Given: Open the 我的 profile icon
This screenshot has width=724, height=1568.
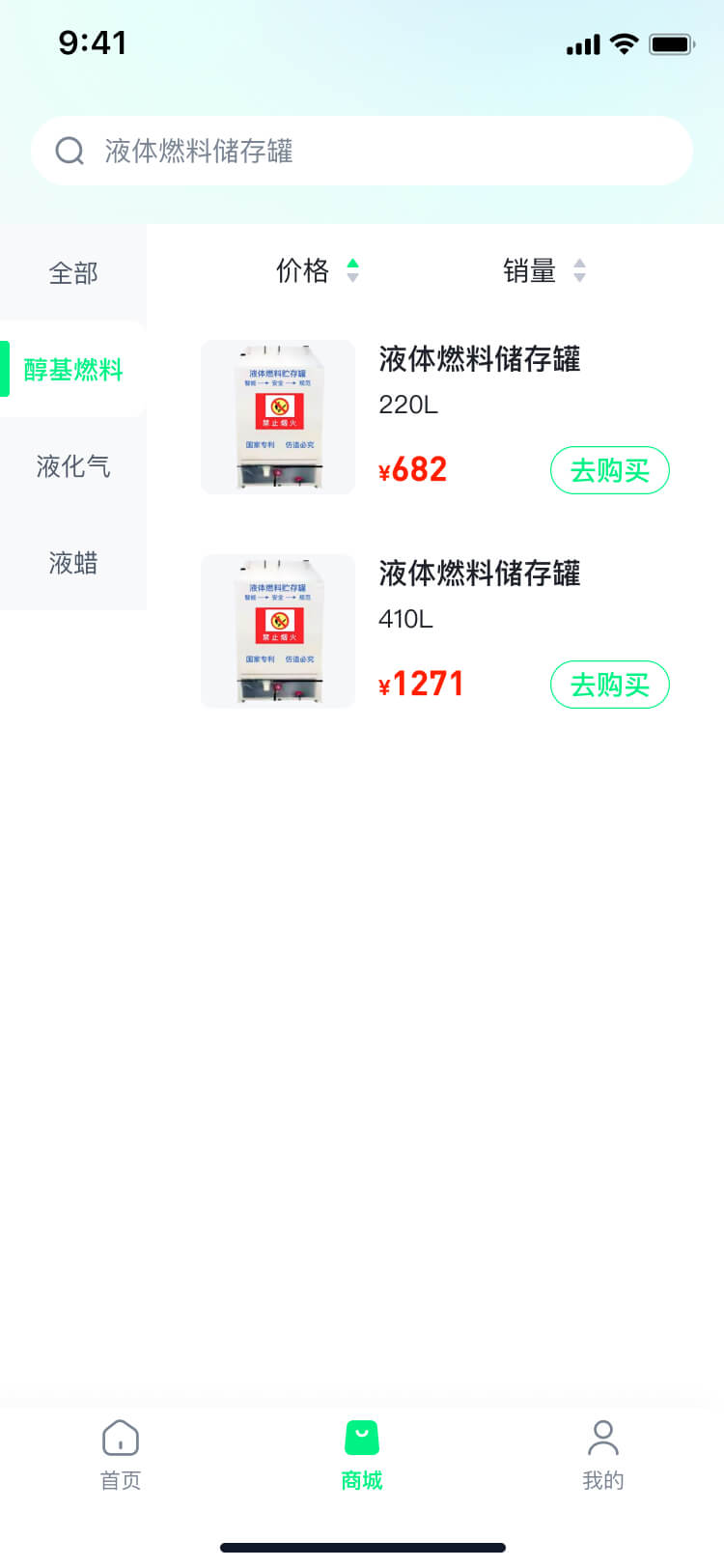Looking at the screenshot, I should [603, 1438].
